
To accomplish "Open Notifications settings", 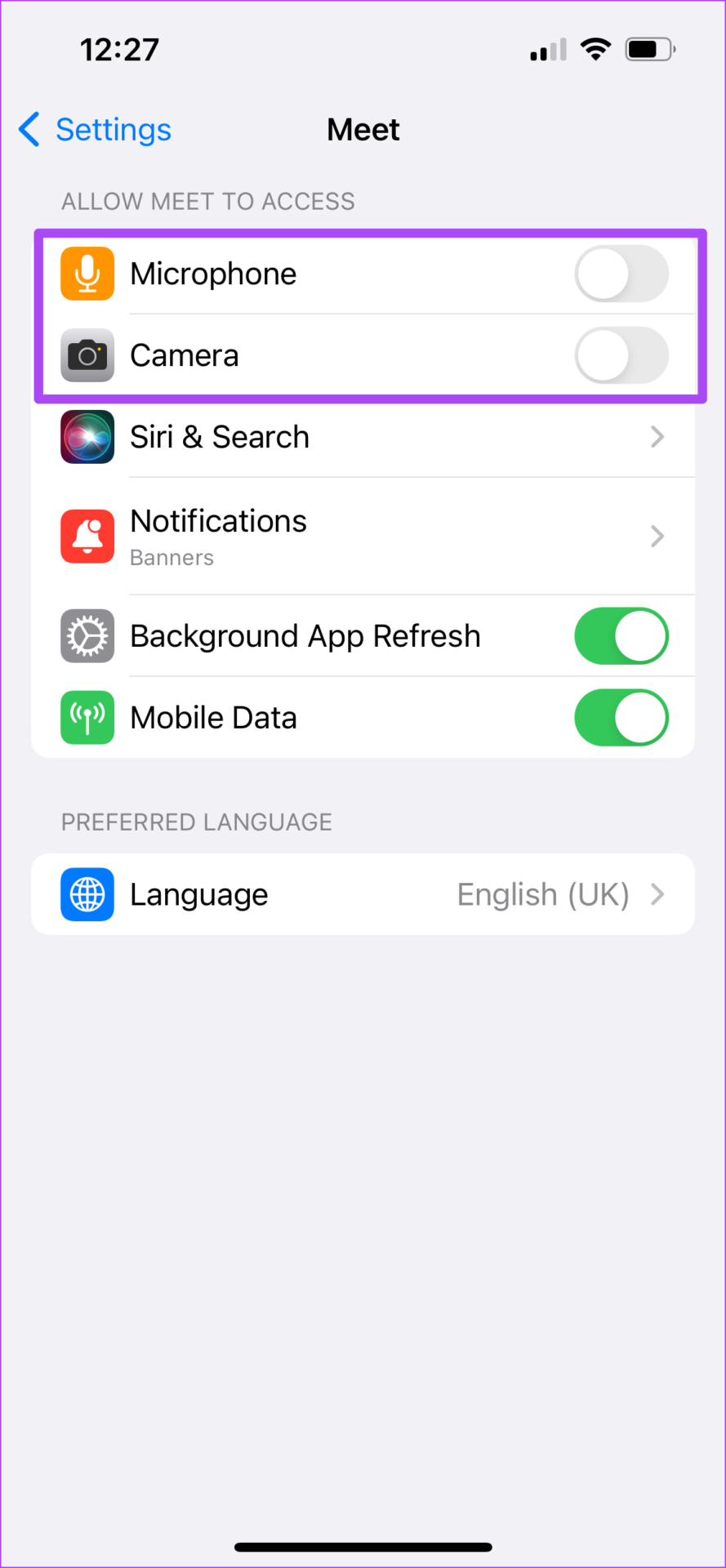I will [x=363, y=537].
